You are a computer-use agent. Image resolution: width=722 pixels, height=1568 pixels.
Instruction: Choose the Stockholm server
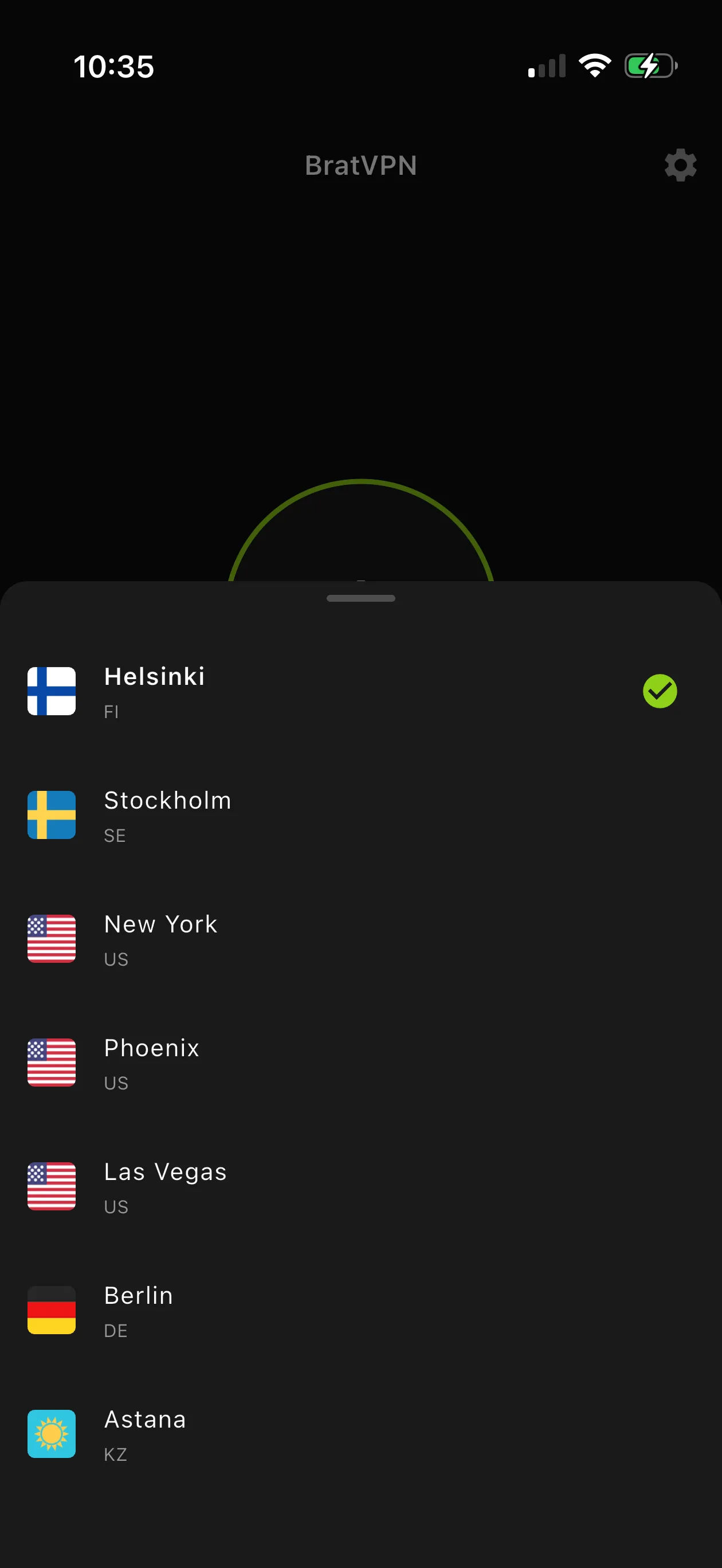coord(361,815)
